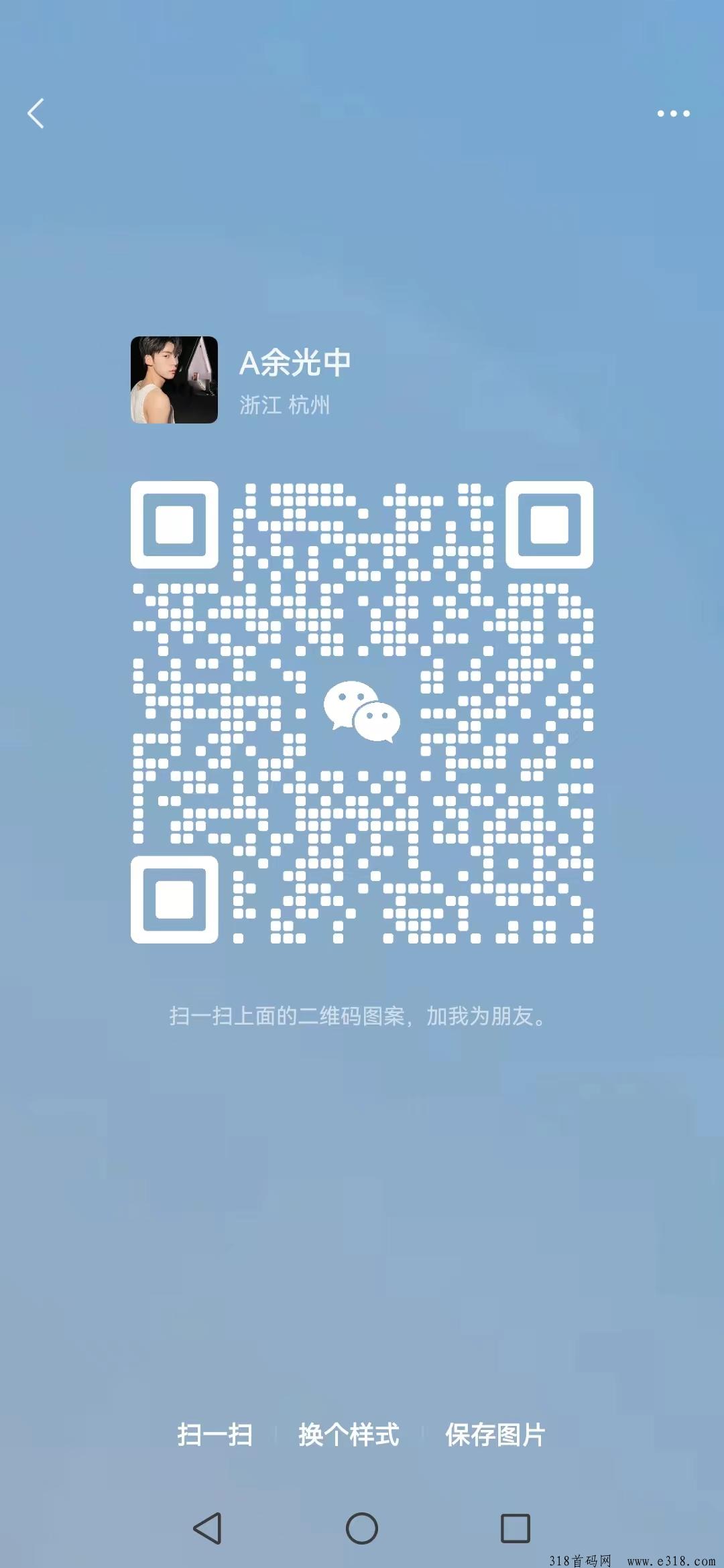Save the QR image with 保存图片

495,1434
